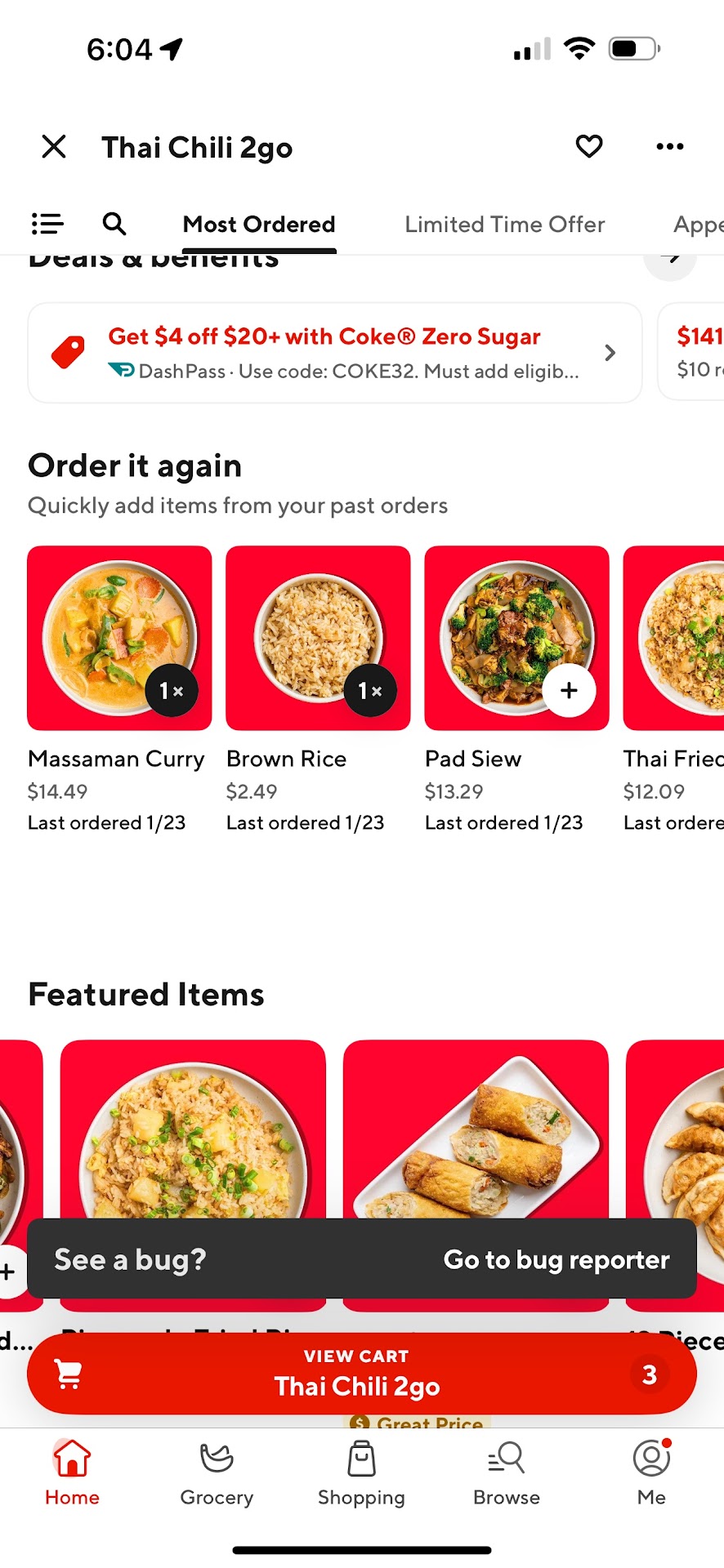Image resolution: width=724 pixels, height=1568 pixels.
Task: Select the Most Ordered tab
Action: [x=259, y=225]
